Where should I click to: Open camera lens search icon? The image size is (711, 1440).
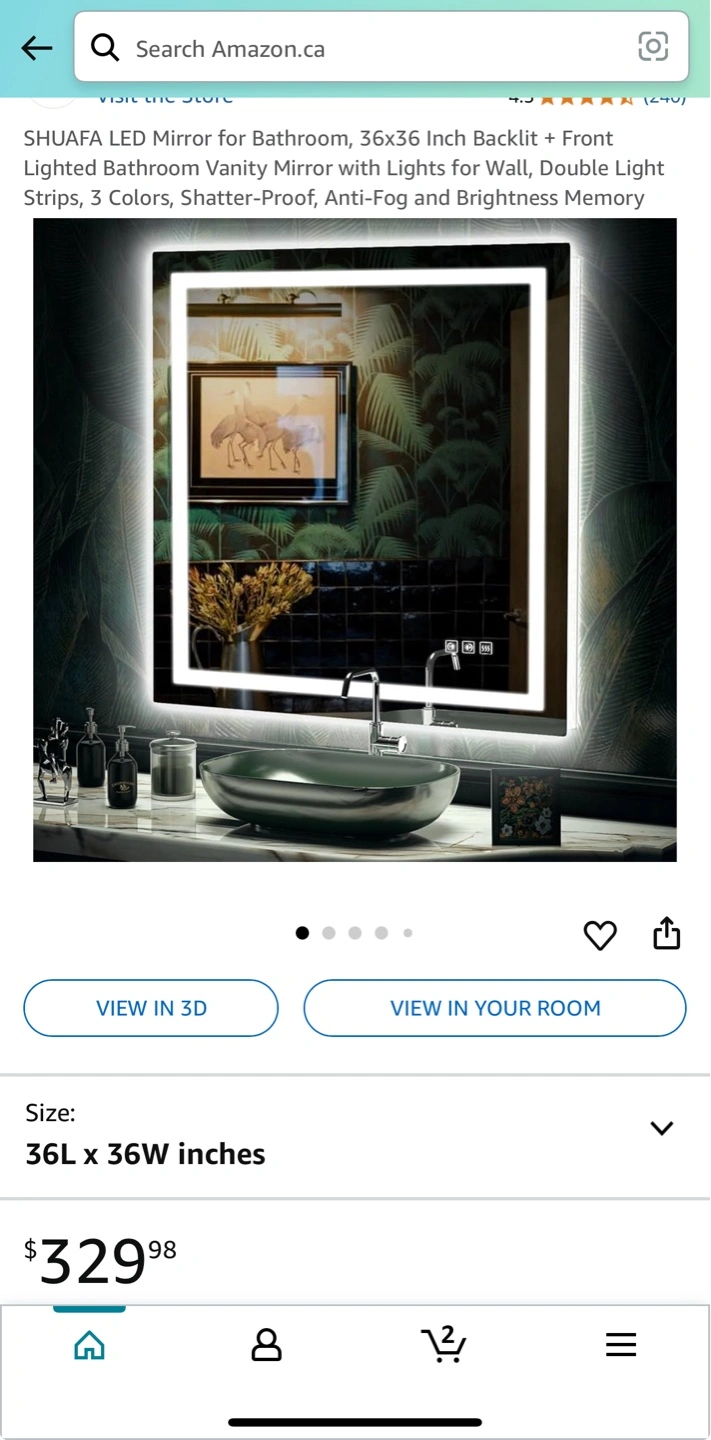(x=653, y=46)
